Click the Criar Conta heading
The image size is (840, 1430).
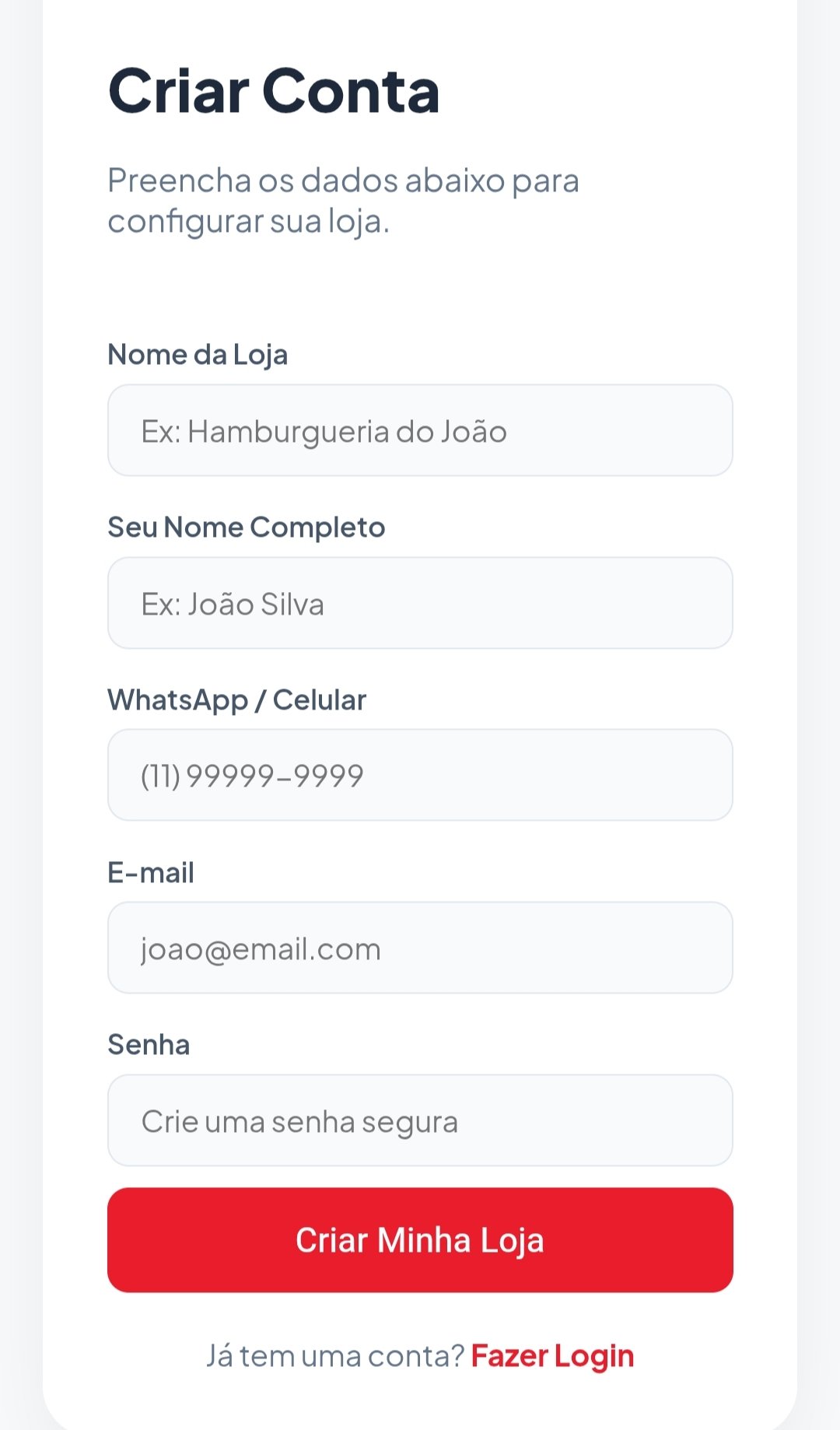pyautogui.click(x=275, y=90)
